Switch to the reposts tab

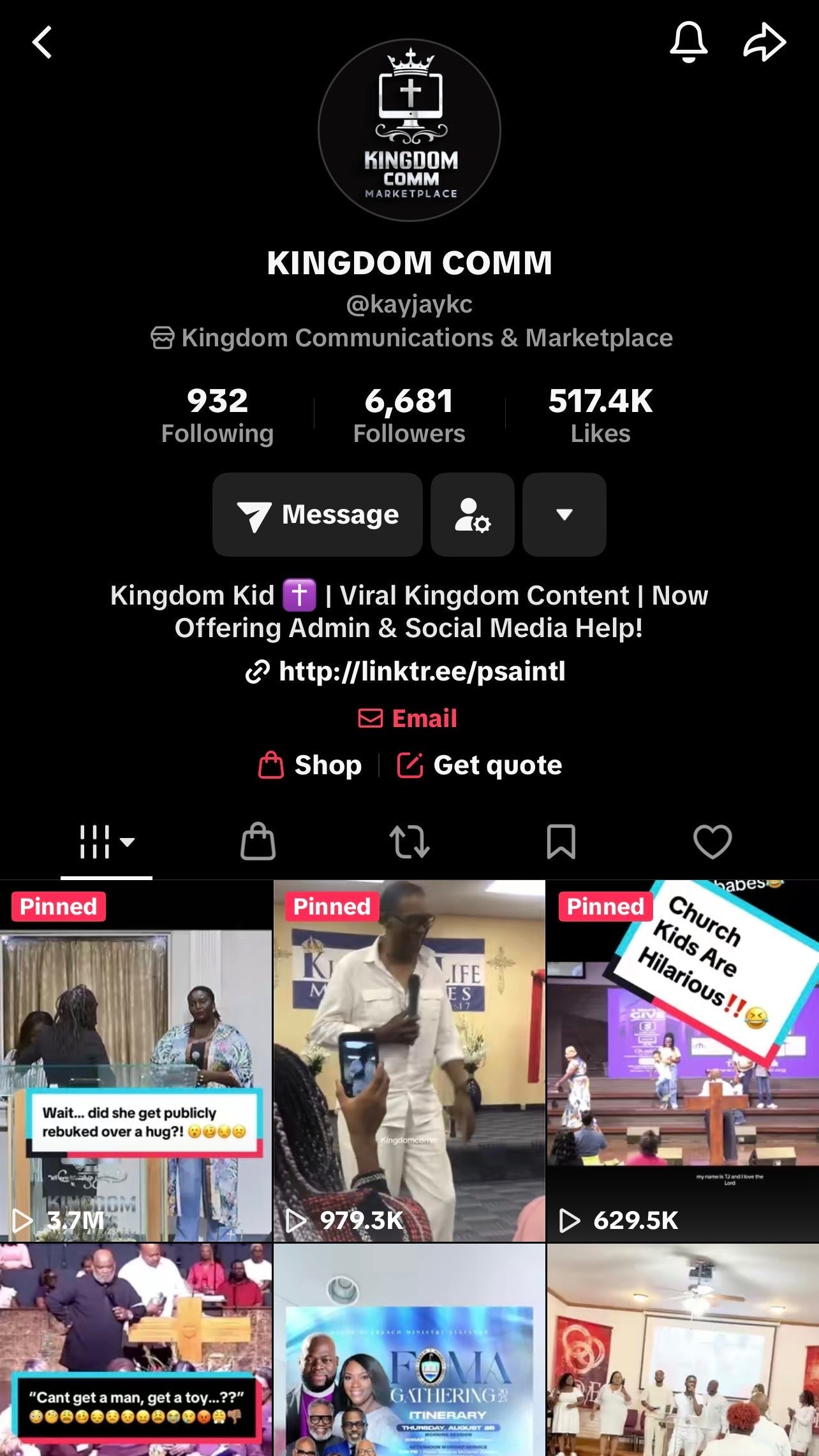(x=409, y=842)
